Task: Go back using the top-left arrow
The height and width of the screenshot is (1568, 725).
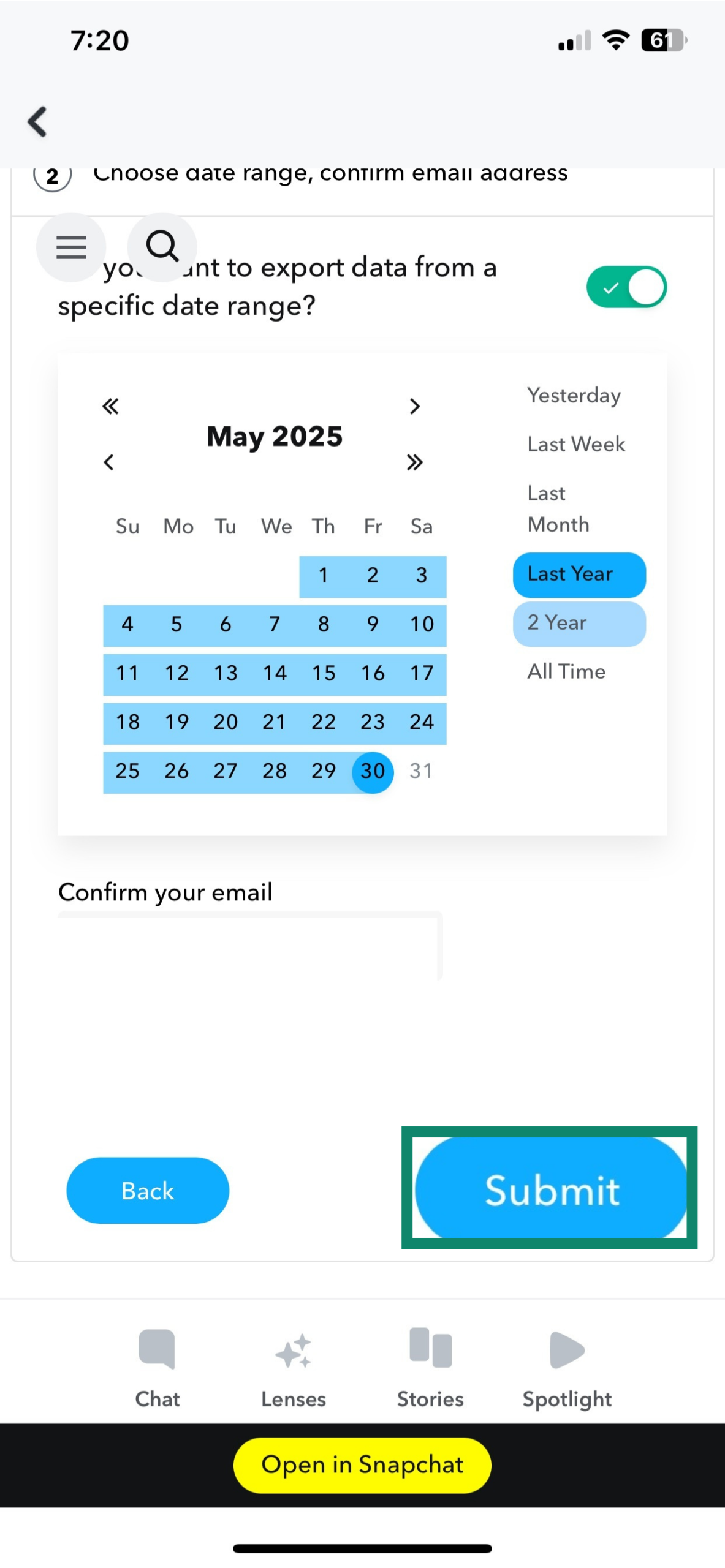Action: click(x=37, y=121)
